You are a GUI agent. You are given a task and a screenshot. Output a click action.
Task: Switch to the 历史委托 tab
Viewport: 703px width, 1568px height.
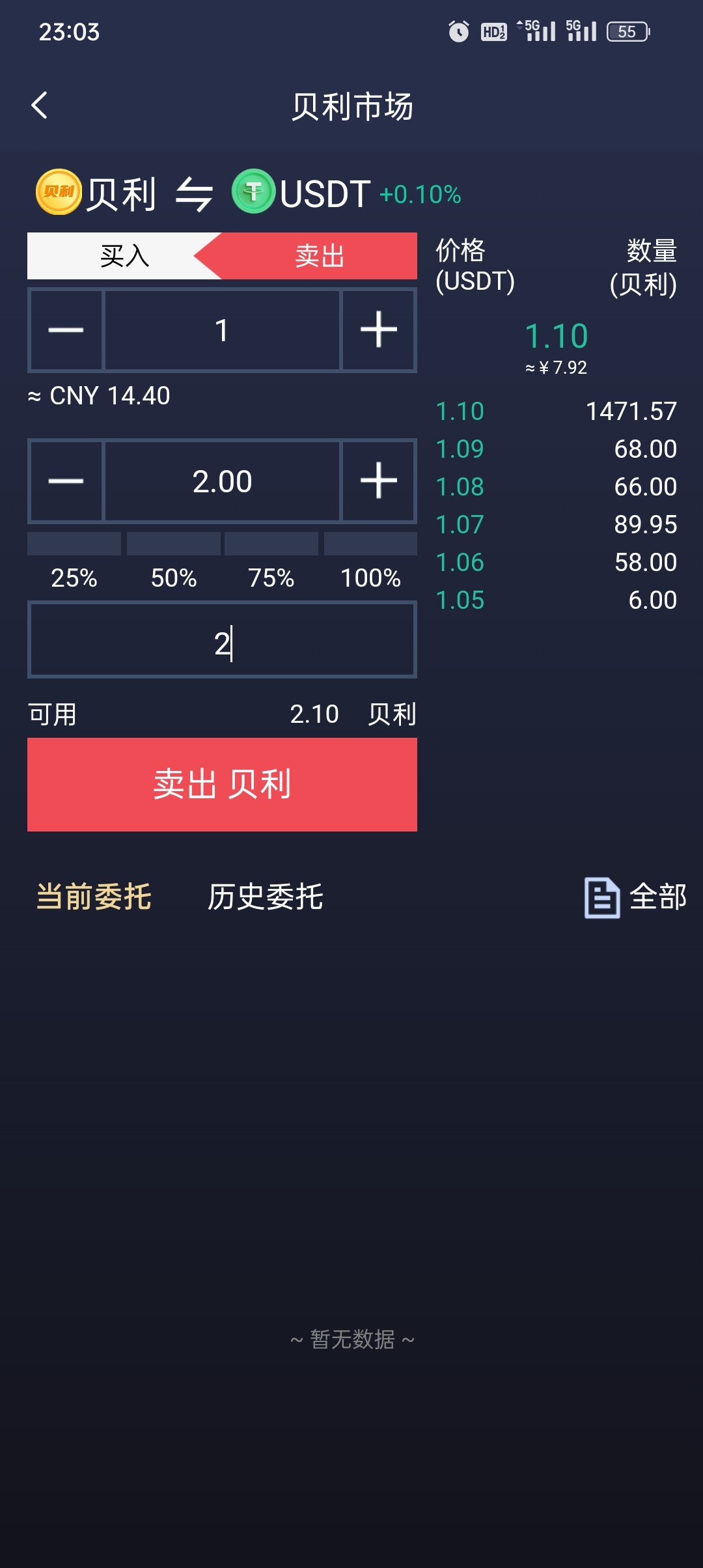266,898
